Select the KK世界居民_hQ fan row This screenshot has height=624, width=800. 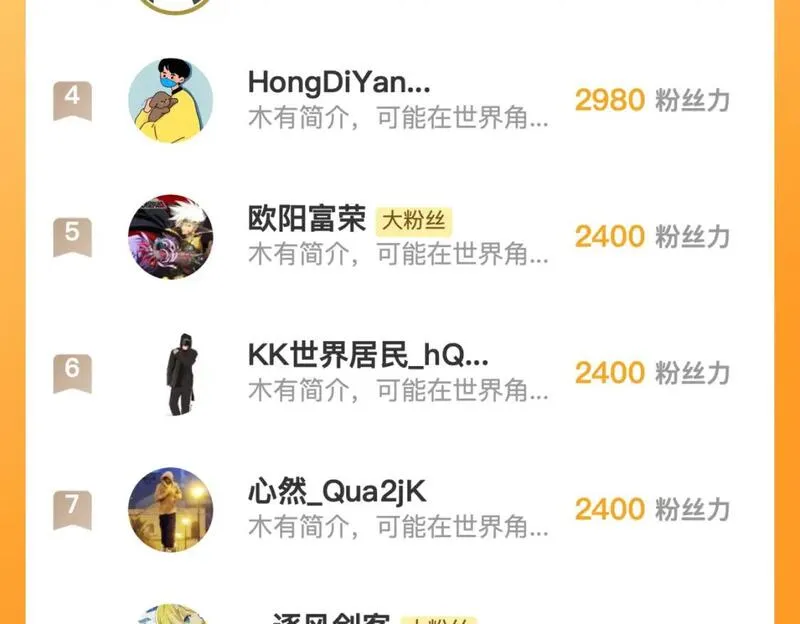[398, 372]
